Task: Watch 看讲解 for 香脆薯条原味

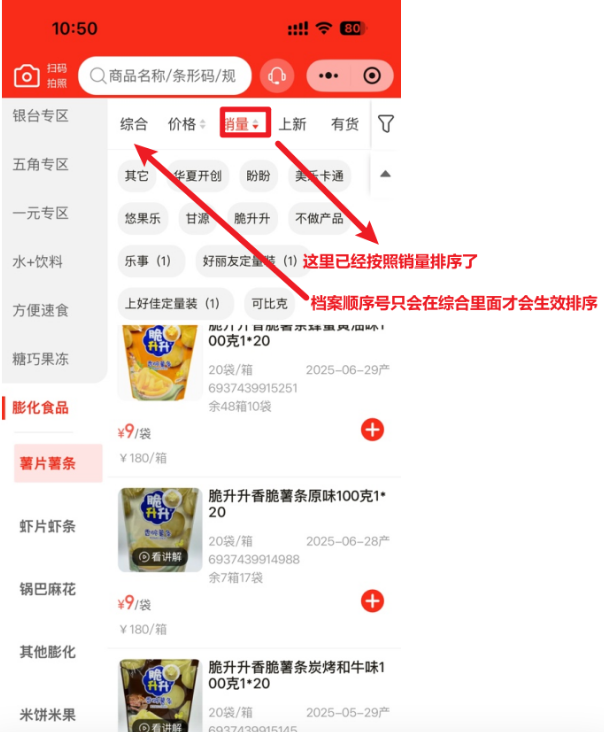Action: pos(160,557)
